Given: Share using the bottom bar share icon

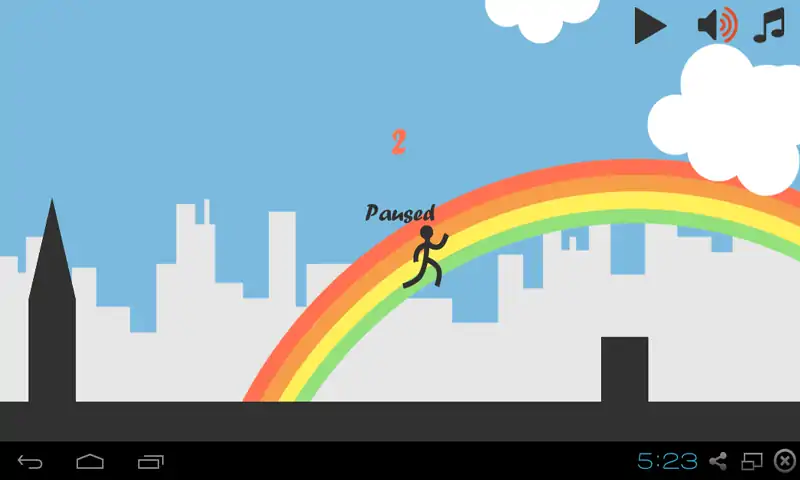Looking at the screenshot, I should pos(717,461).
